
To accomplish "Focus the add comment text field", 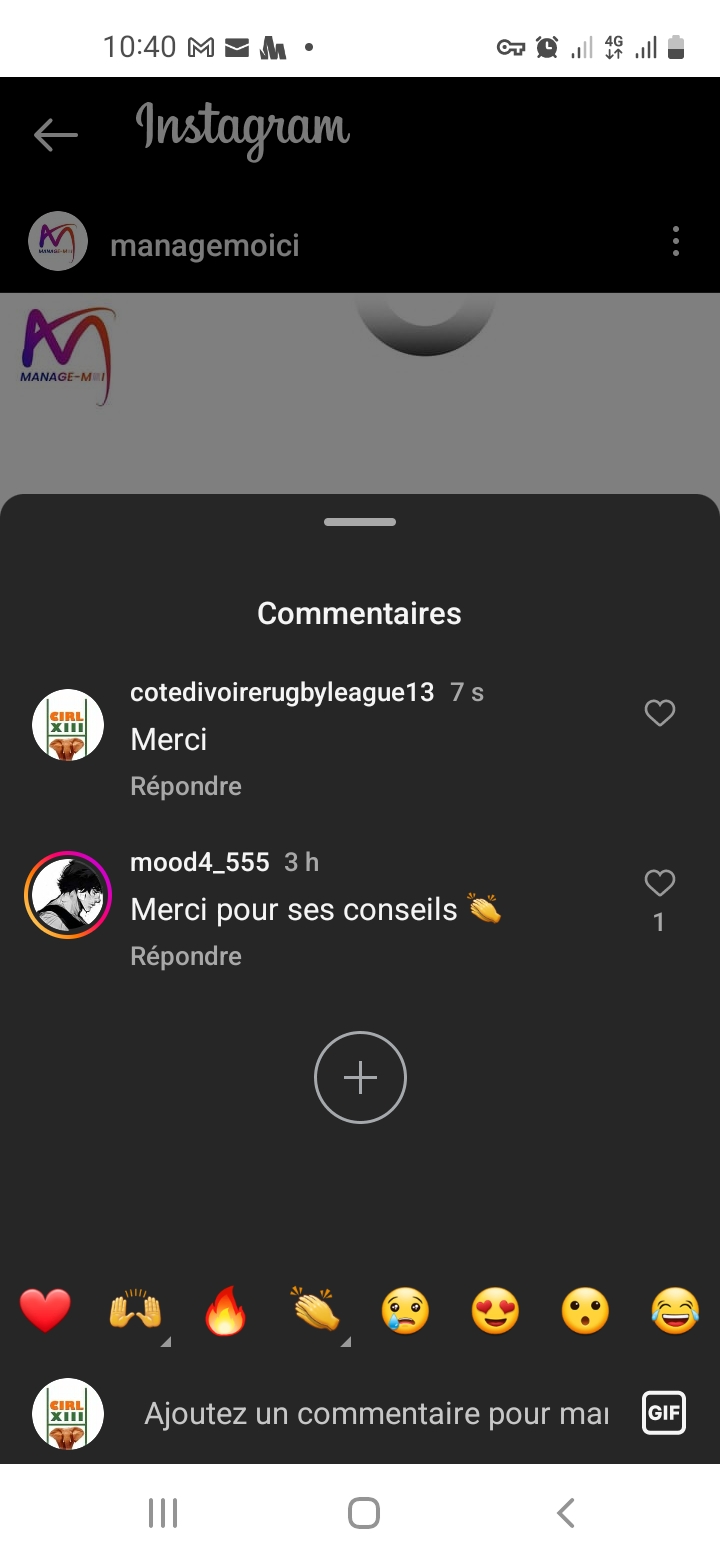I will (376, 1414).
